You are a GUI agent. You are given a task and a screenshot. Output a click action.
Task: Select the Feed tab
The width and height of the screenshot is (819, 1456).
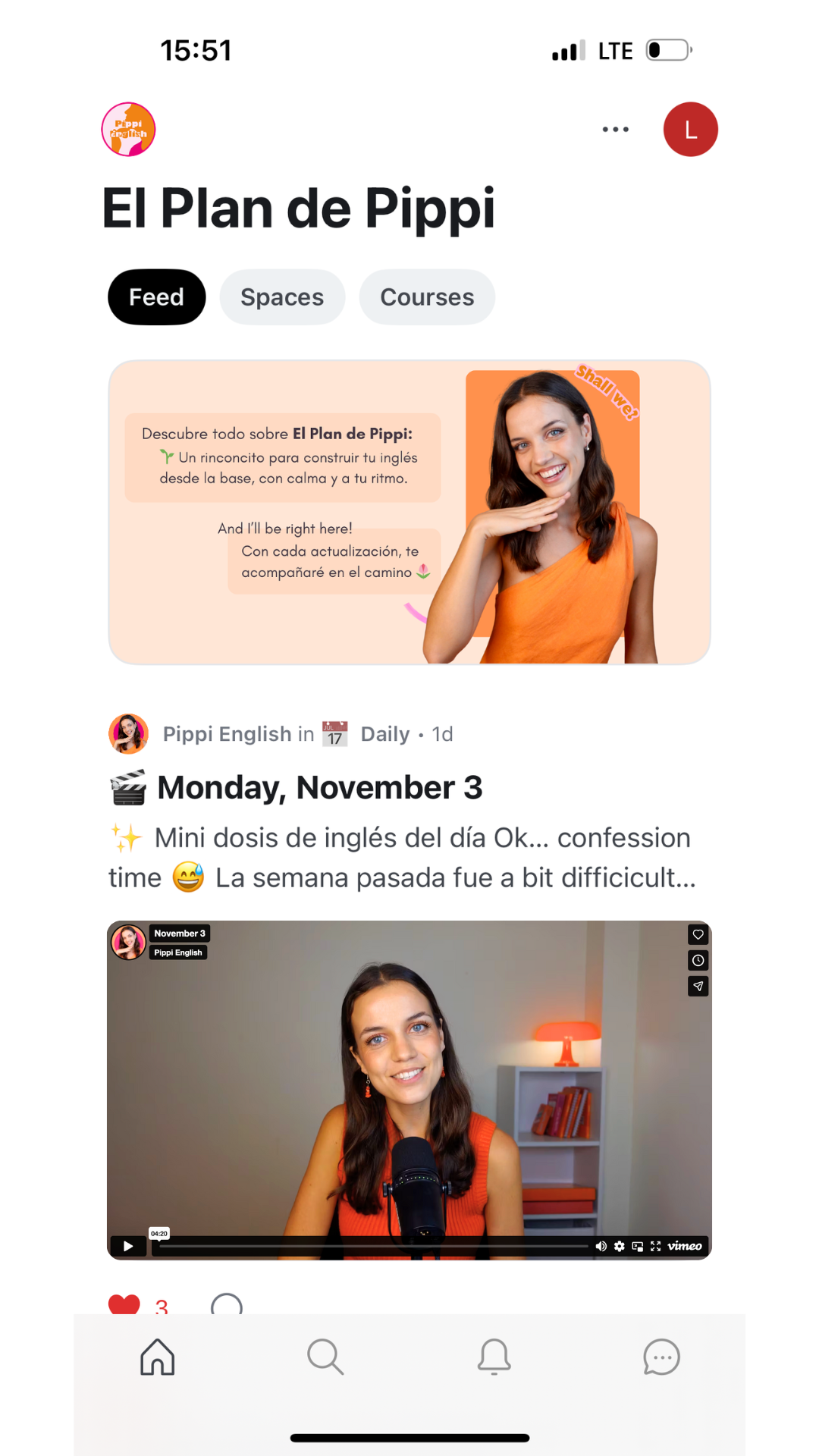(x=156, y=297)
